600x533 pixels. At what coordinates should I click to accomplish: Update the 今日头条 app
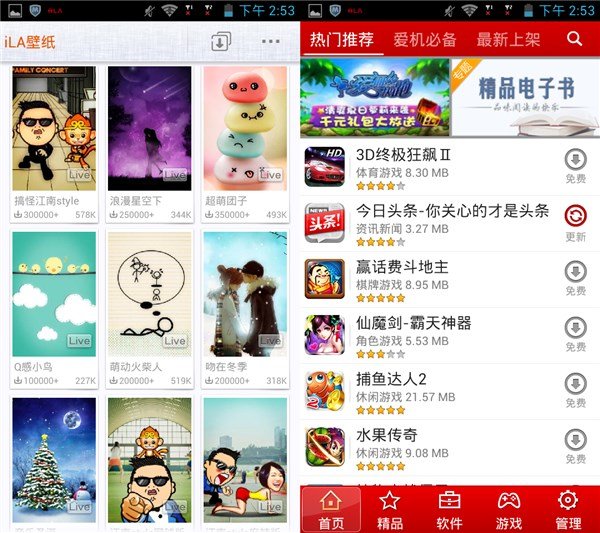pos(575,222)
